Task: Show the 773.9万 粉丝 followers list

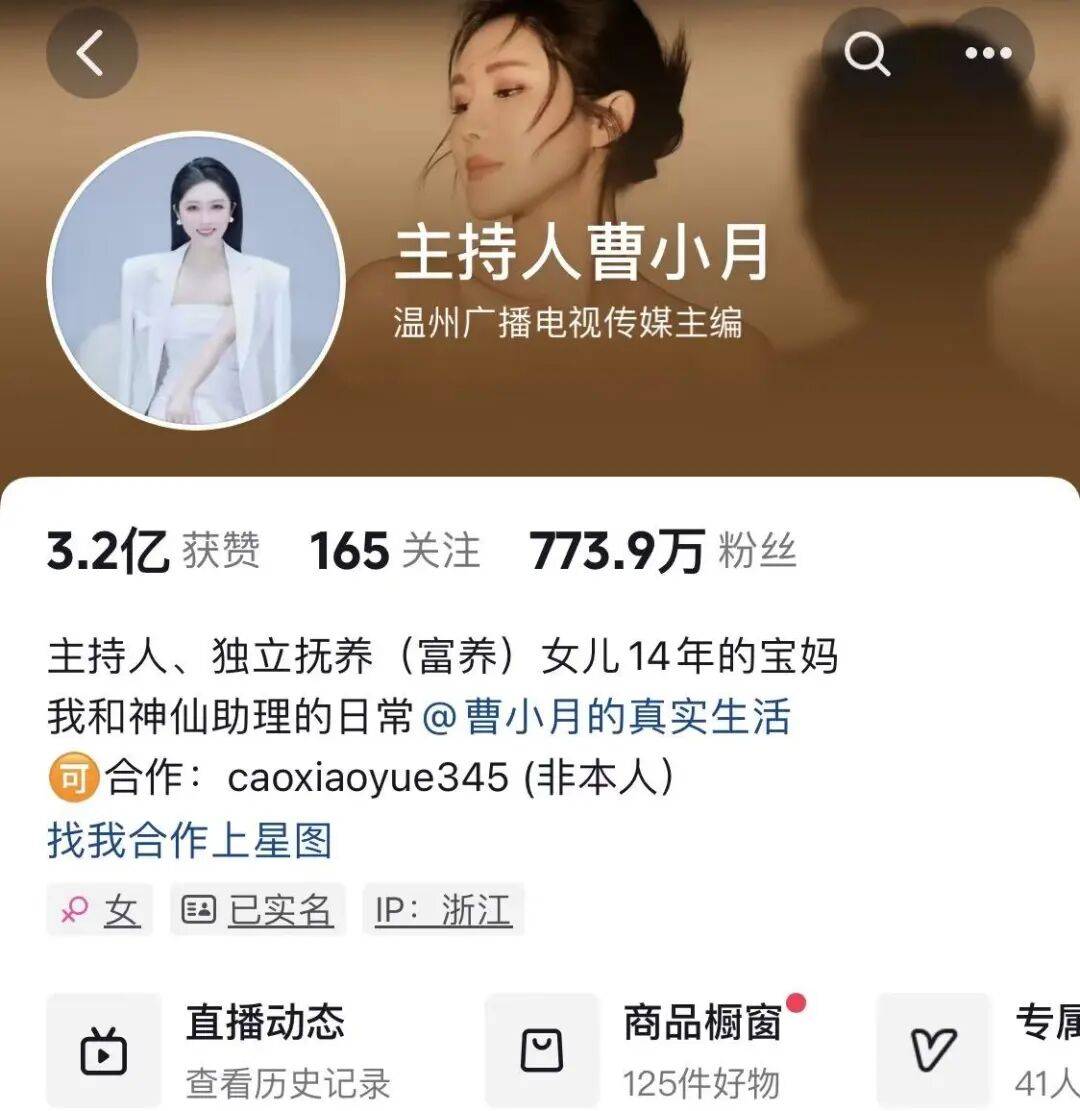Action: (663, 551)
